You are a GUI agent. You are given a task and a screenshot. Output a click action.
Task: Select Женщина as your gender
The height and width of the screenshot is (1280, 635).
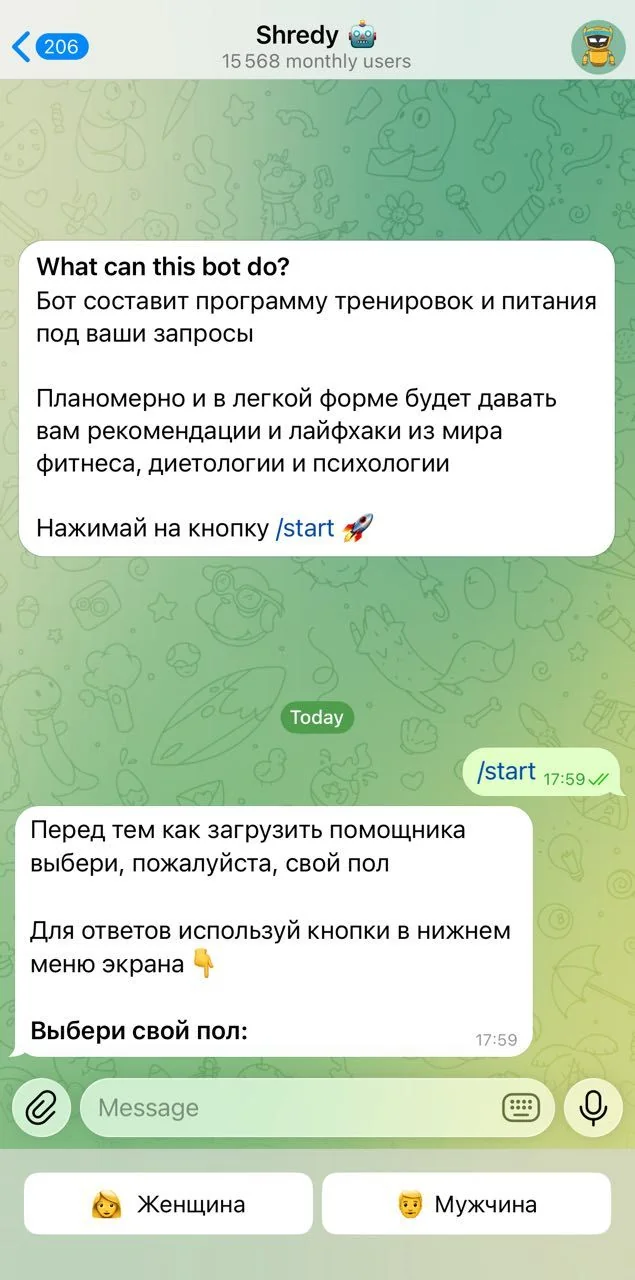168,1204
